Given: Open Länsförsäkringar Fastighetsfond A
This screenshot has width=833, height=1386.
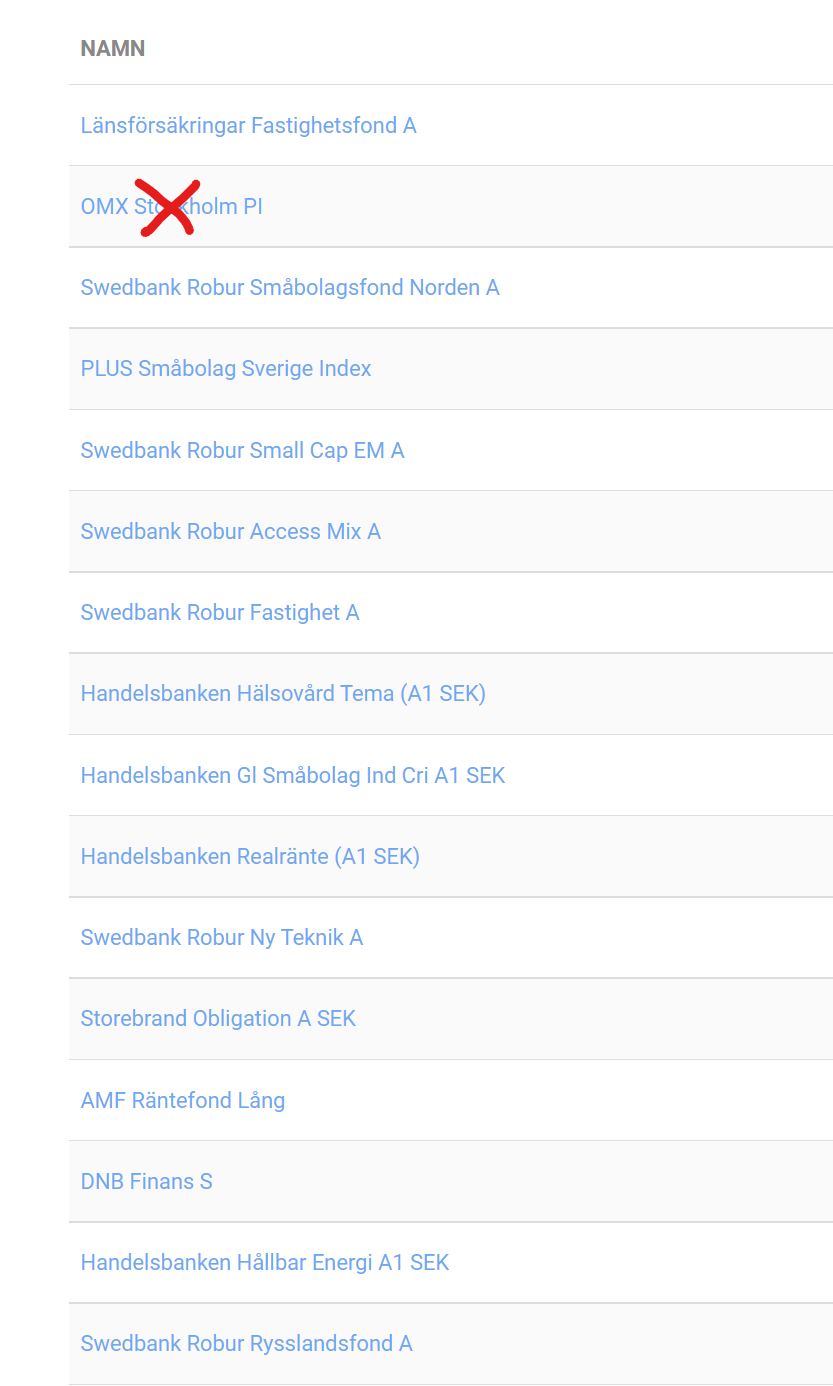Looking at the screenshot, I should 248,126.
